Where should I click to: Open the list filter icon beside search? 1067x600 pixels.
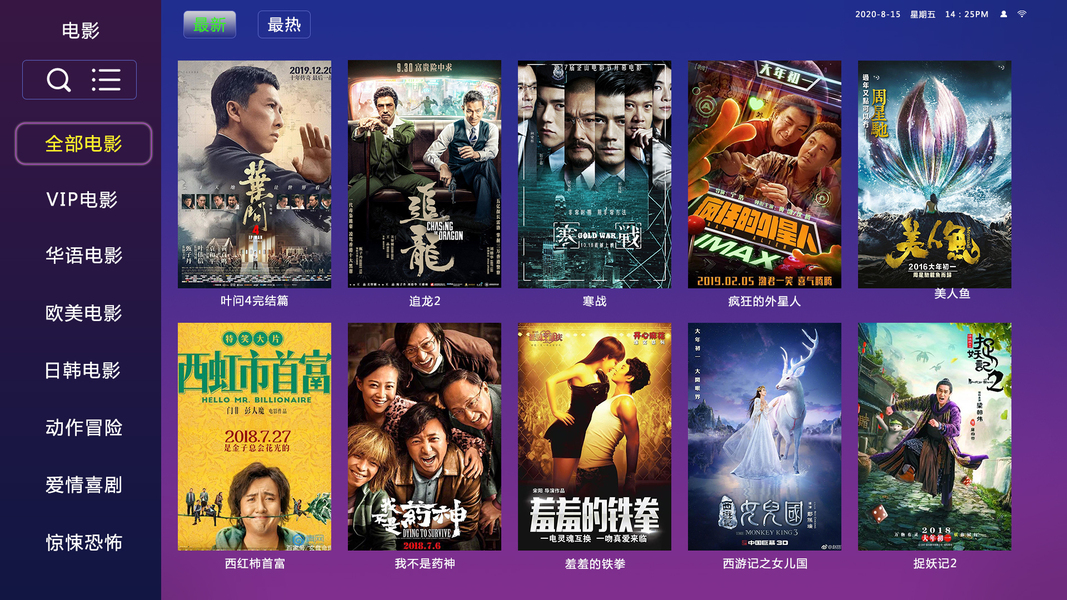point(106,80)
